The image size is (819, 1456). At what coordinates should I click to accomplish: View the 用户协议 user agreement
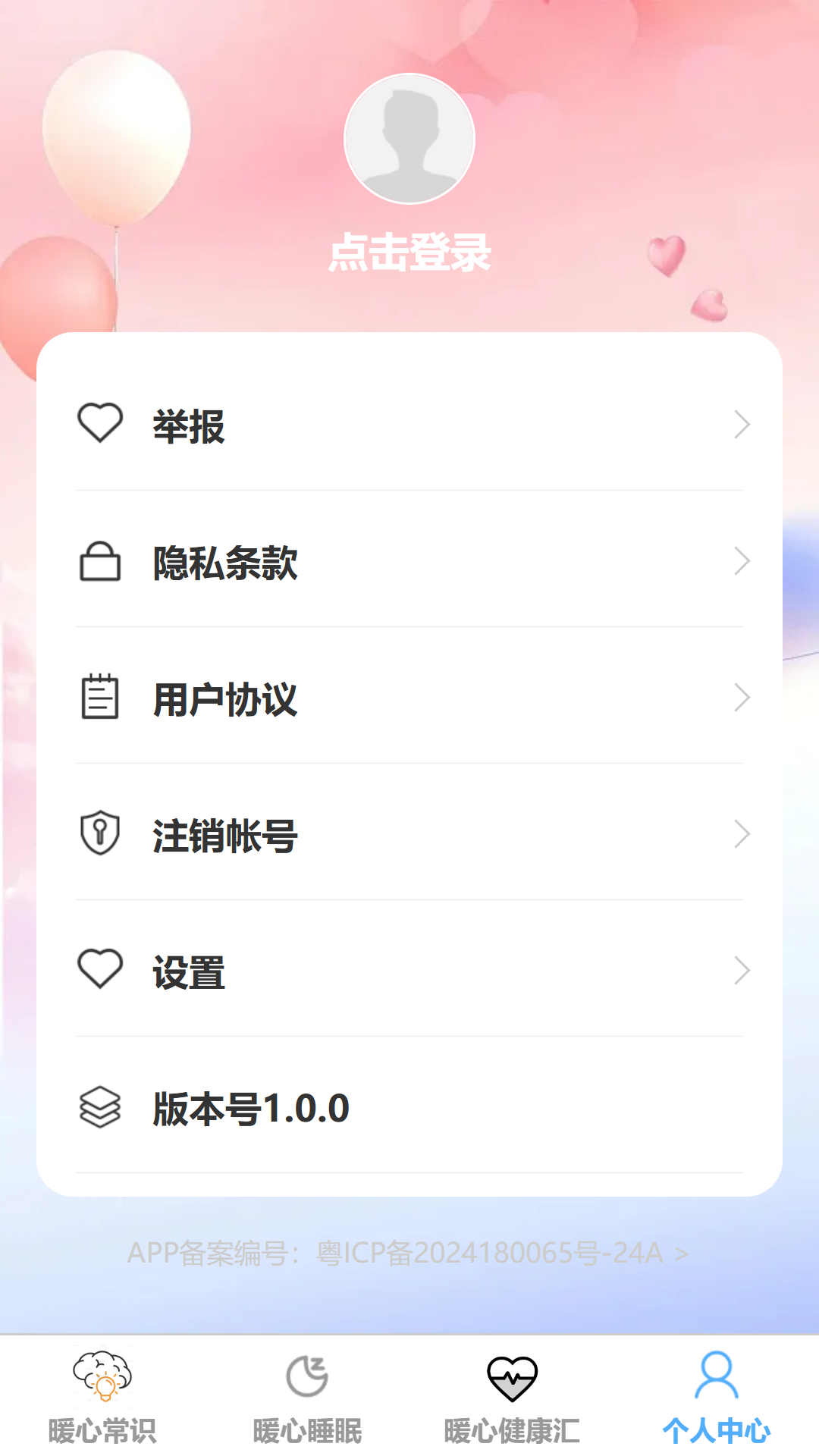(409, 698)
